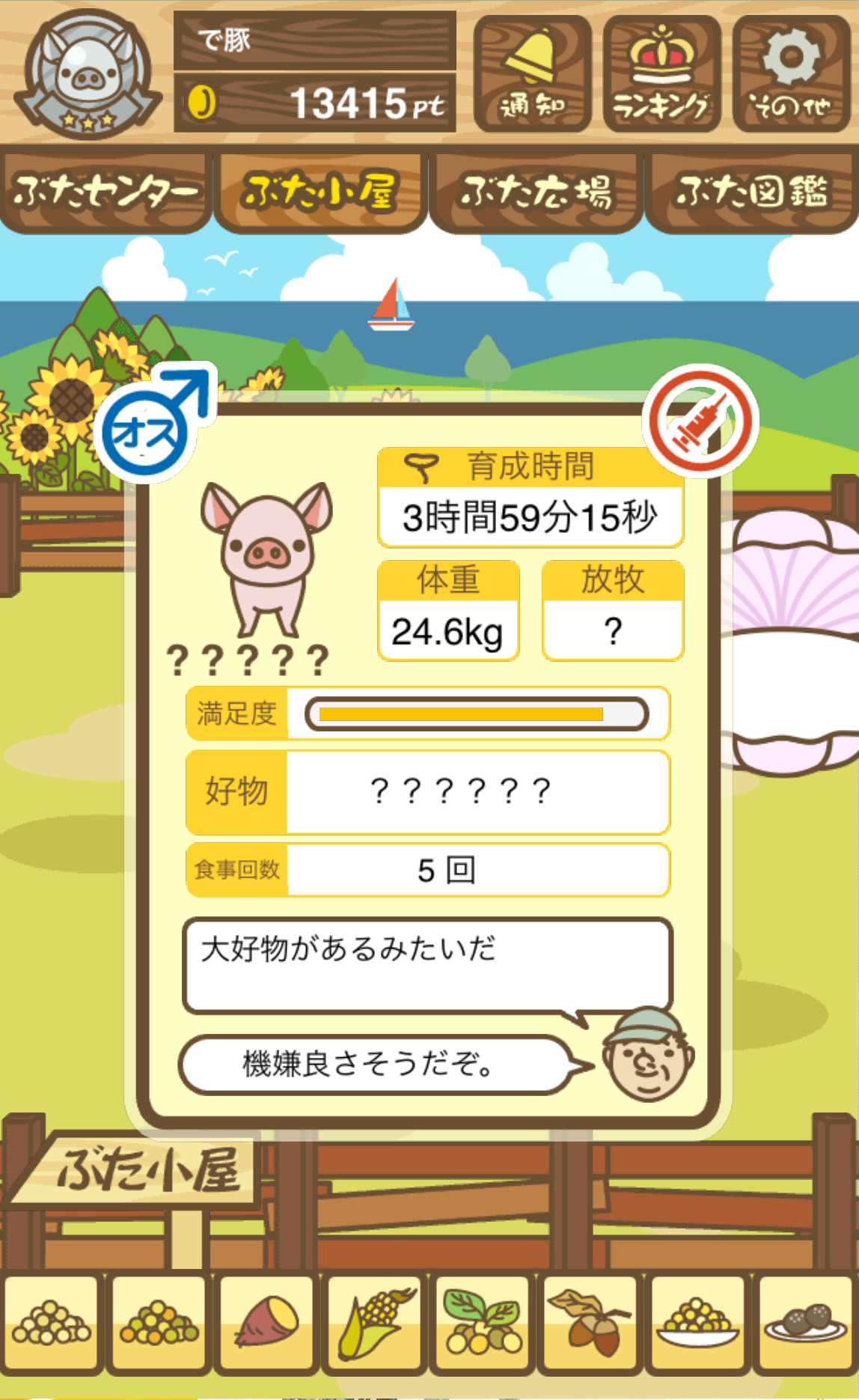Select the white beans food item
Viewport: 859px width, 1400px height.
coord(52,1324)
